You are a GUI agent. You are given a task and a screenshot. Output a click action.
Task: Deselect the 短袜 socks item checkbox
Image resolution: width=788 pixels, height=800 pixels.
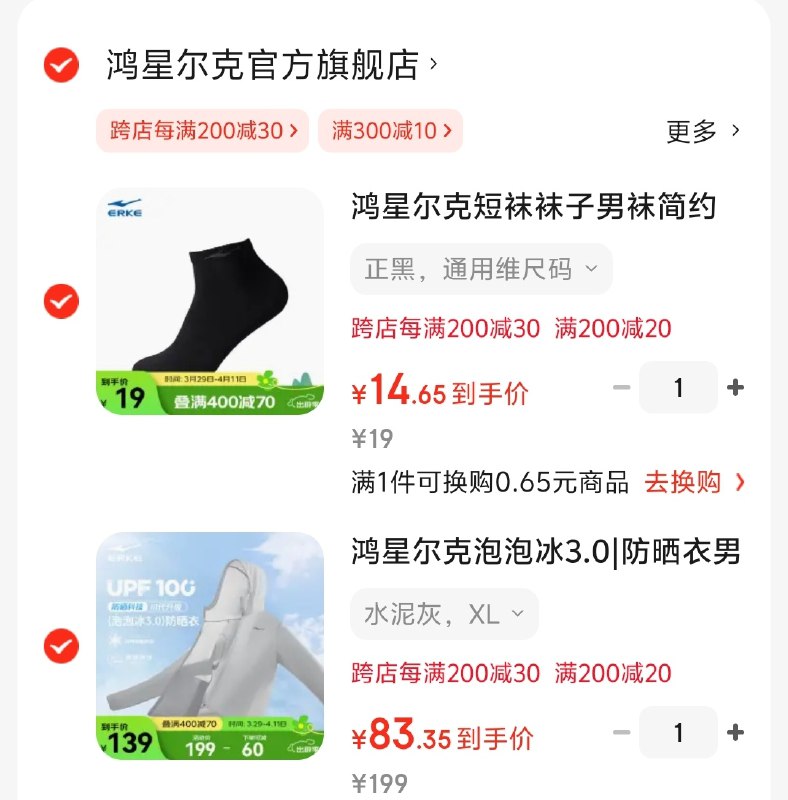pos(61,301)
